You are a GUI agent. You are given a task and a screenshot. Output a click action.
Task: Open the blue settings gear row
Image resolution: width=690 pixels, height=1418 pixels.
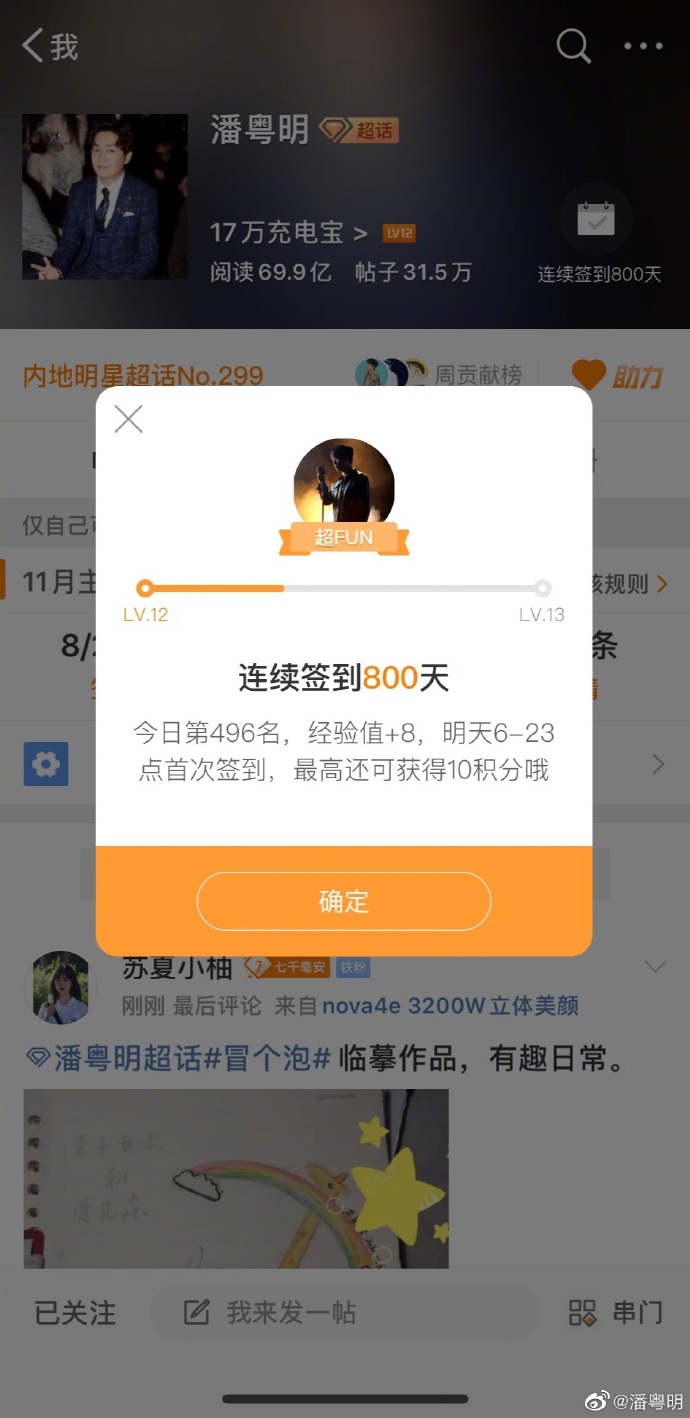tap(46, 765)
